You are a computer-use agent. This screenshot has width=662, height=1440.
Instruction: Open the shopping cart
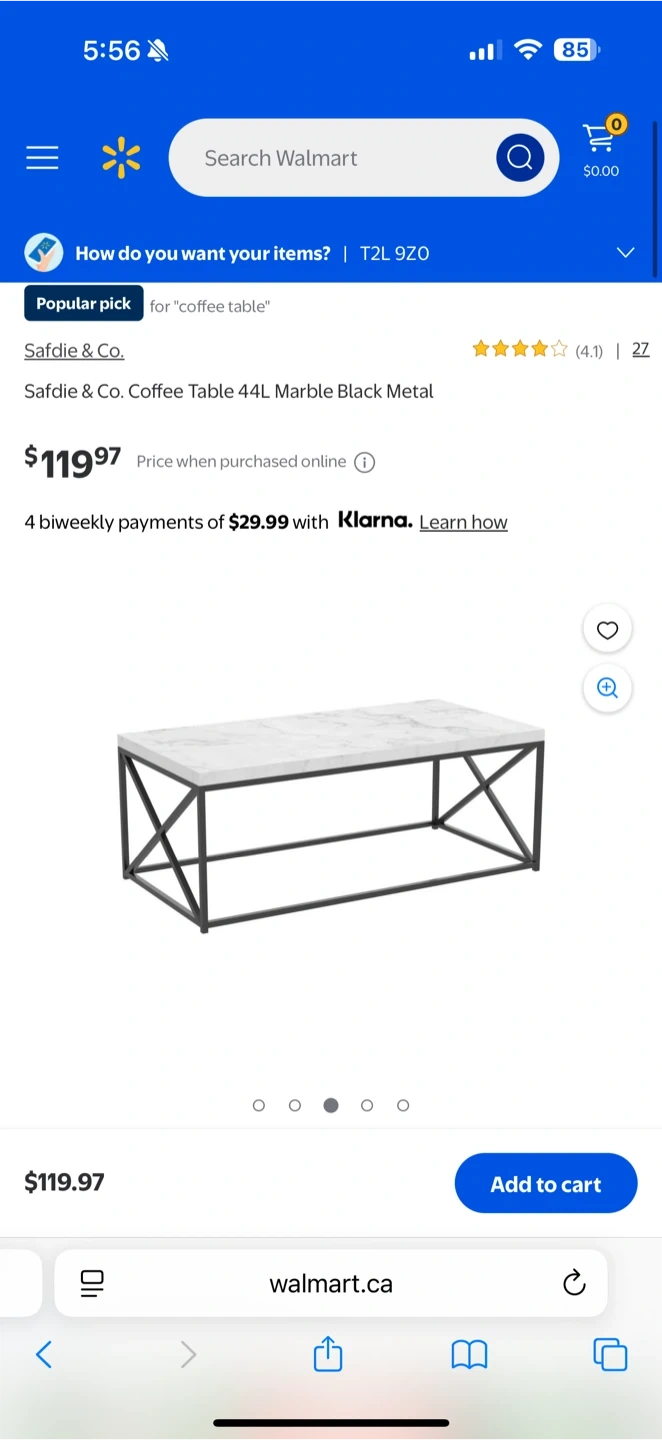point(601,148)
